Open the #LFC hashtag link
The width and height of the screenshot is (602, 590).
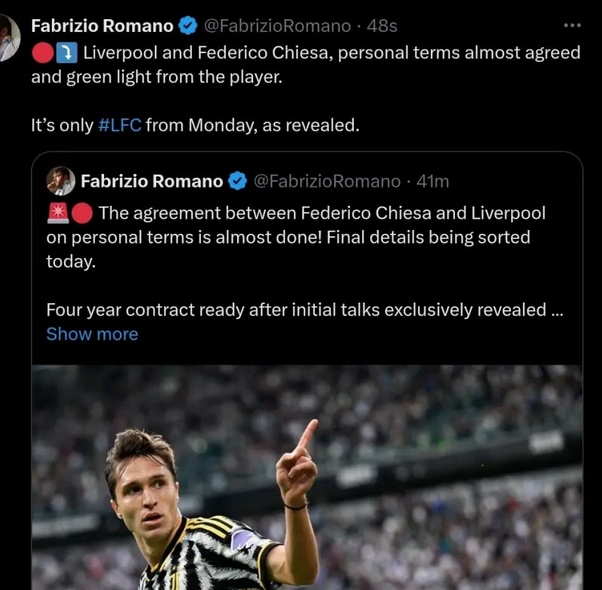120,126
